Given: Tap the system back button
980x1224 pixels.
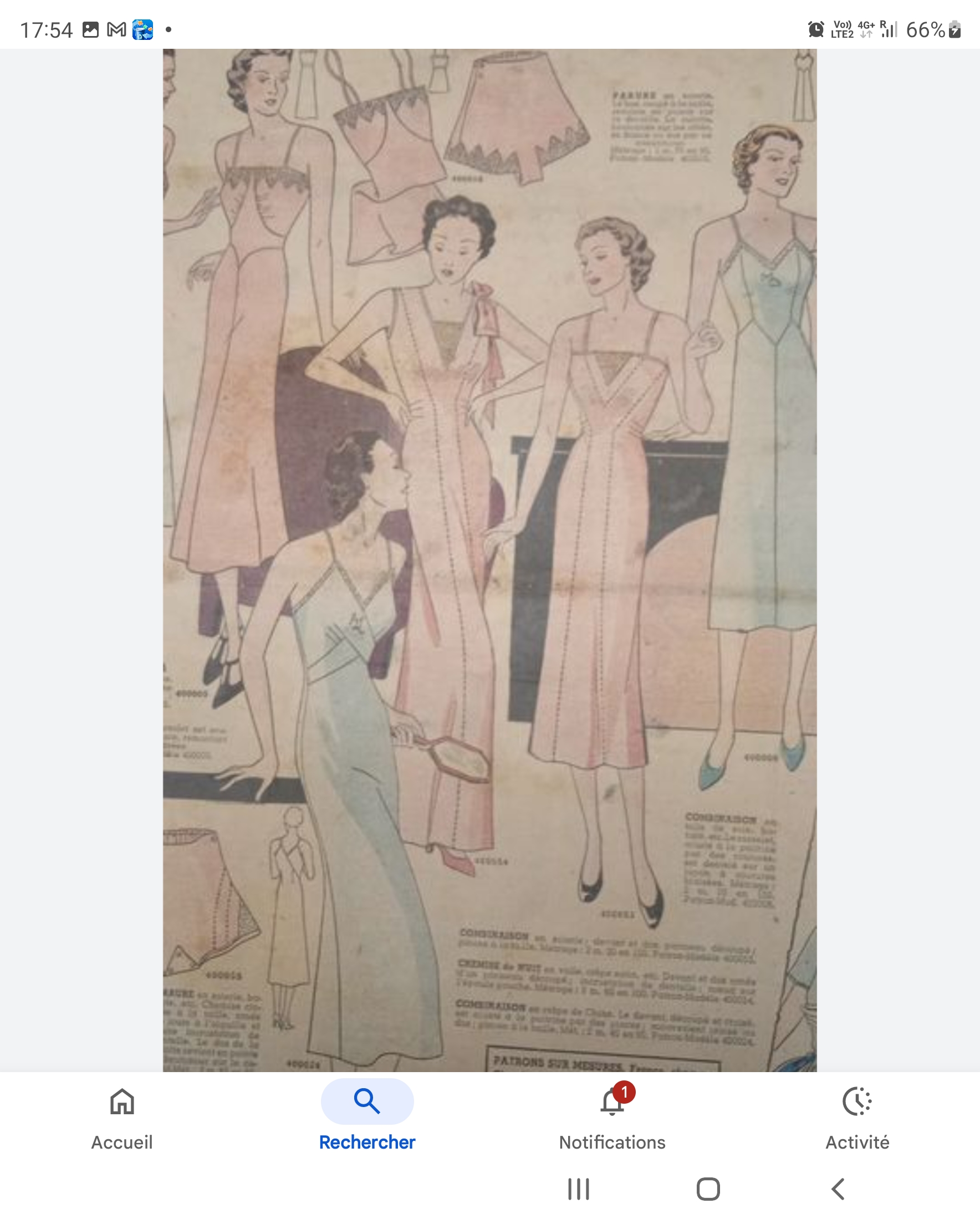Looking at the screenshot, I should pos(838,1189).
